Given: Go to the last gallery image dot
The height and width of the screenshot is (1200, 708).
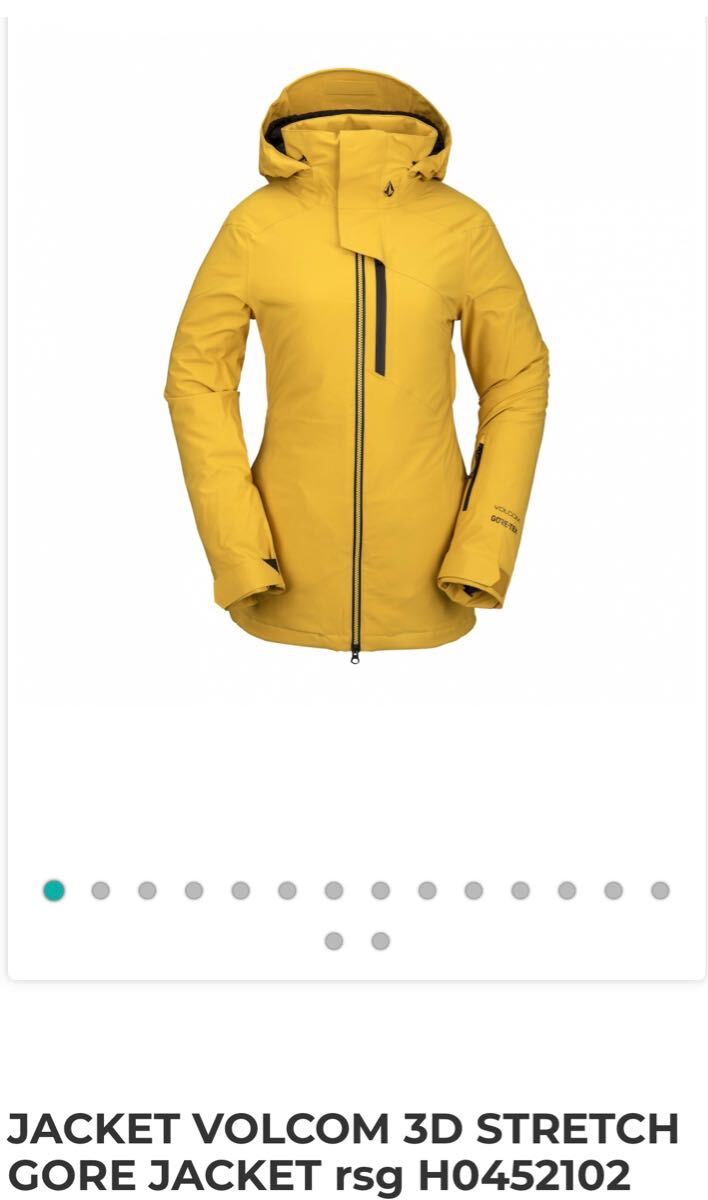Looking at the screenshot, I should (x=380, y=941).
